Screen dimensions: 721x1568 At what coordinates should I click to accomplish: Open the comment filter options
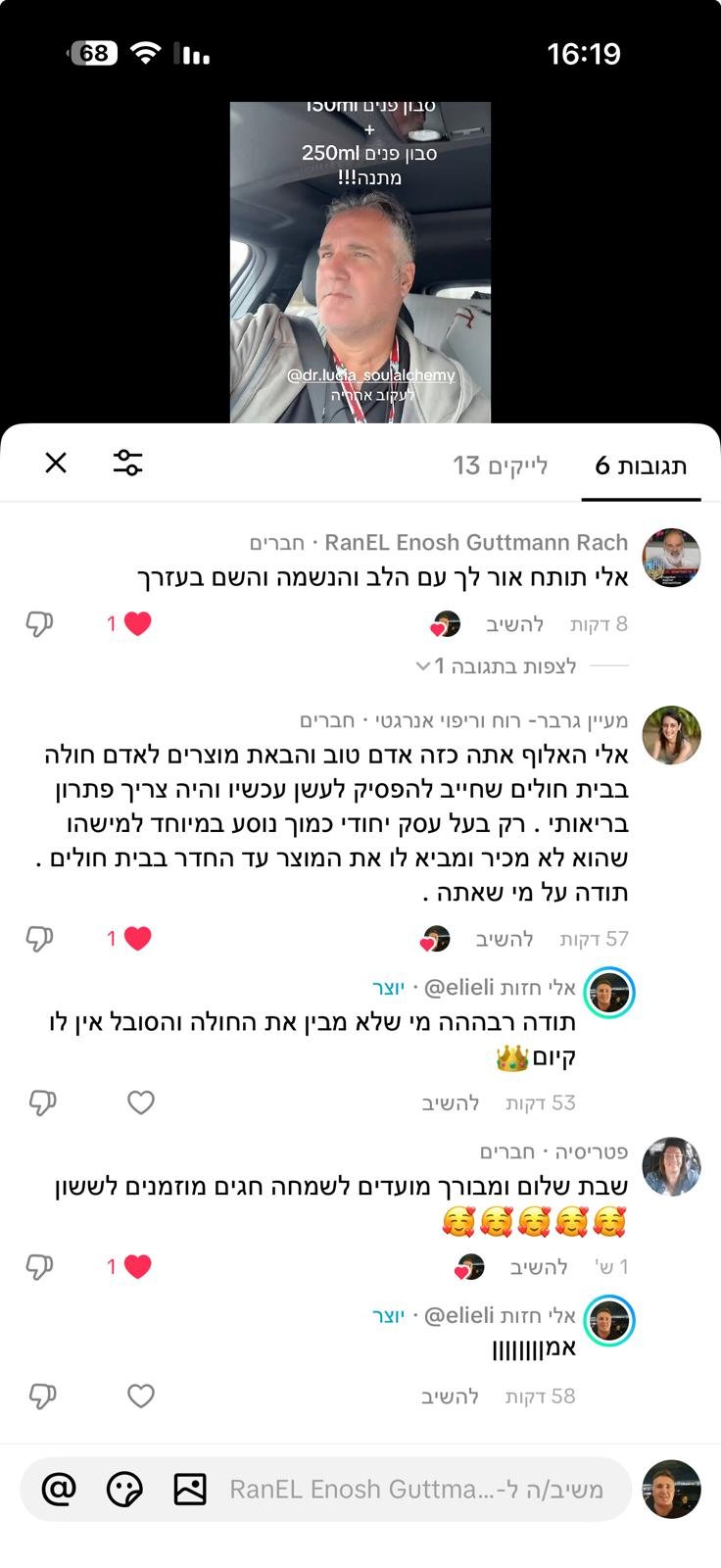click(x=127, y=463)
